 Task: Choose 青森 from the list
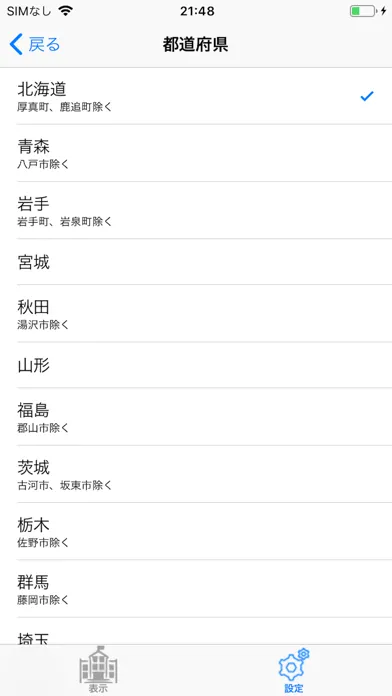pos(196,153)
